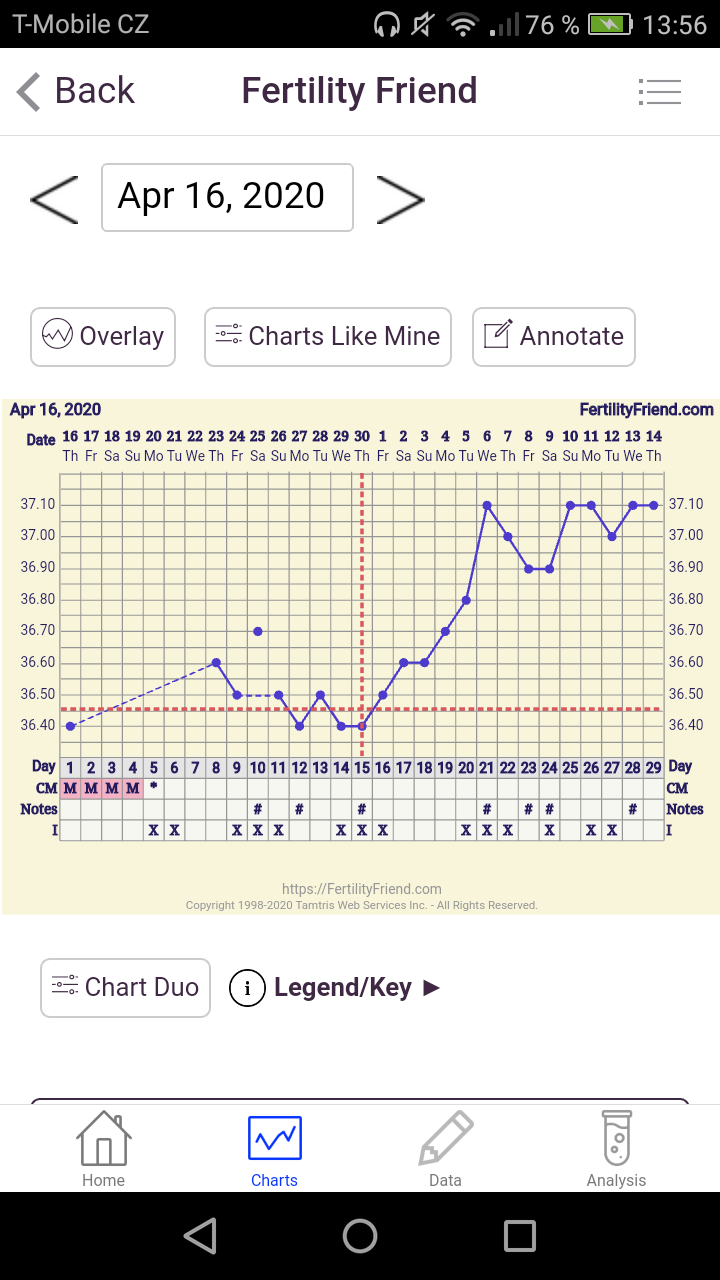The image size is (720, 1280).
Task: Open the system recent apps button
Action: click(520, 1236)
